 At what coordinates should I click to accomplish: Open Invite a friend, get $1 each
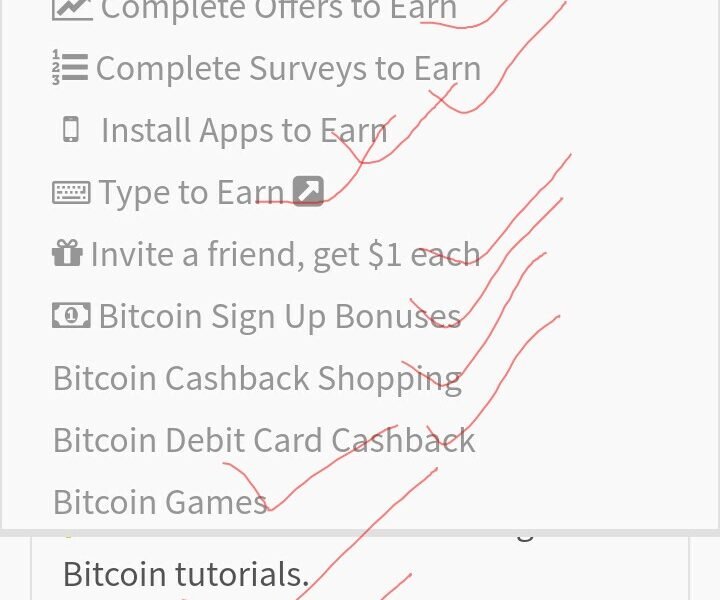[284, 254]
